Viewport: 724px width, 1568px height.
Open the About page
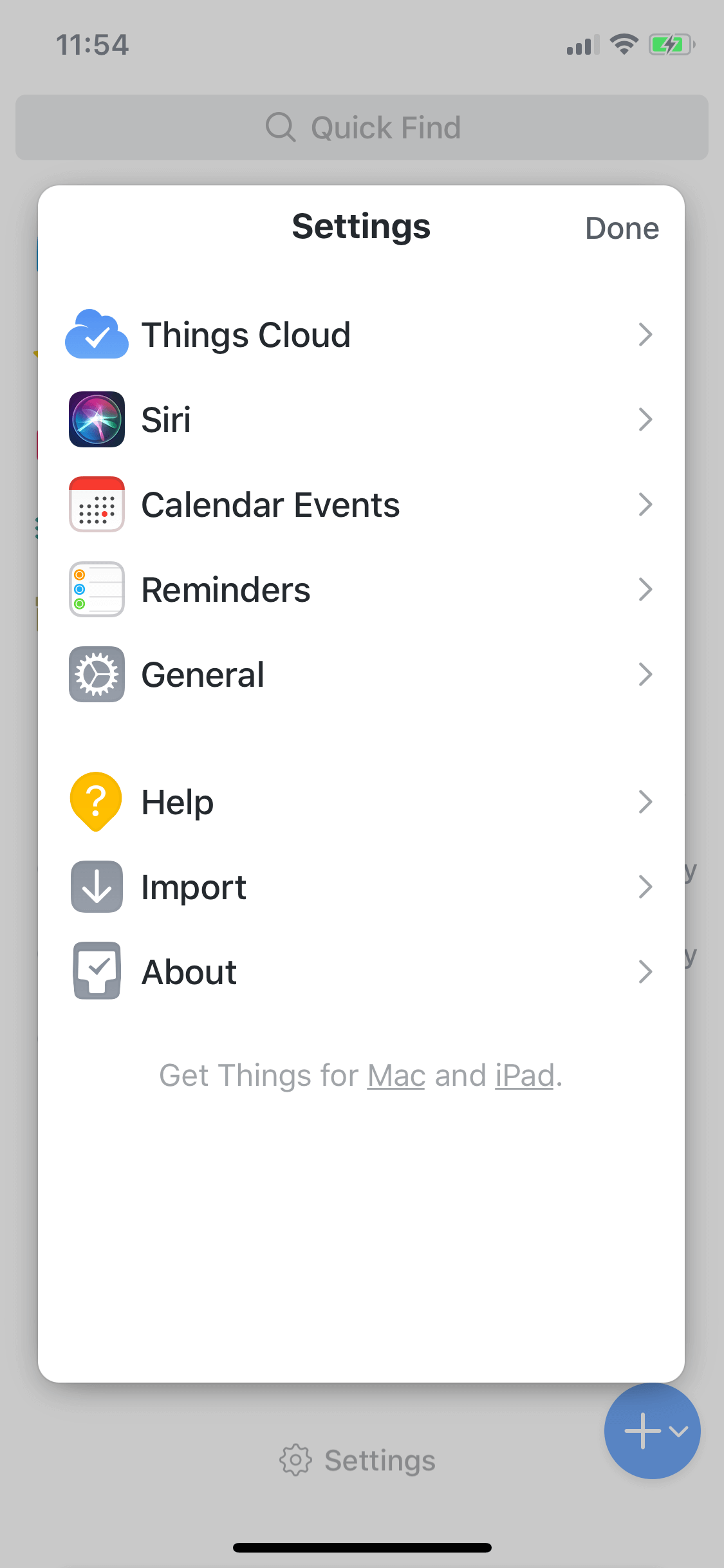(x=361, y=972)
